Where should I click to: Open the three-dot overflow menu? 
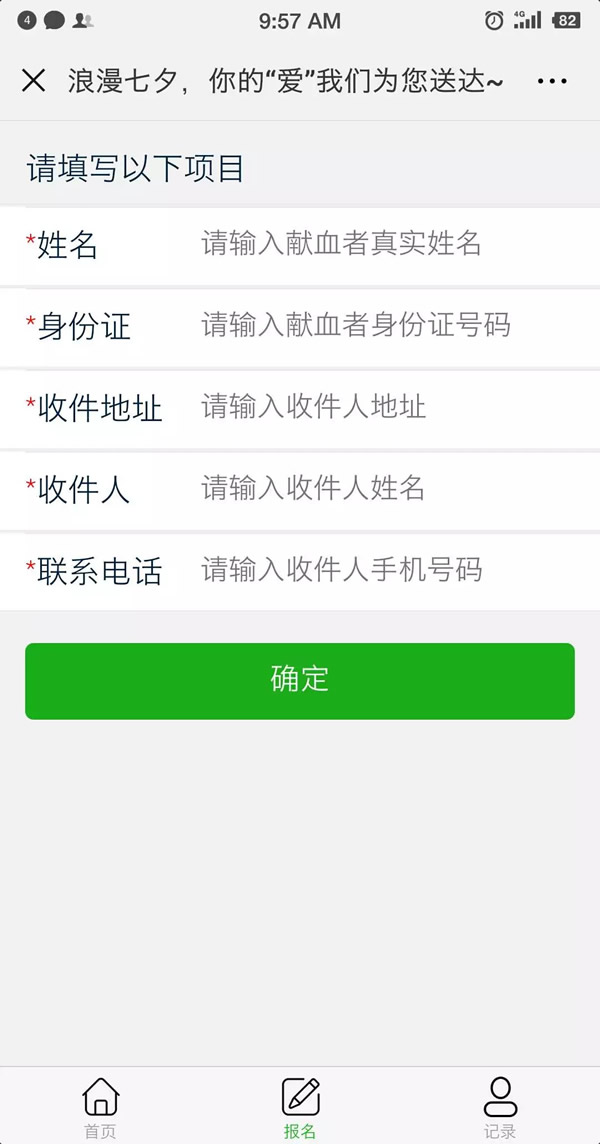pos(552,81)
